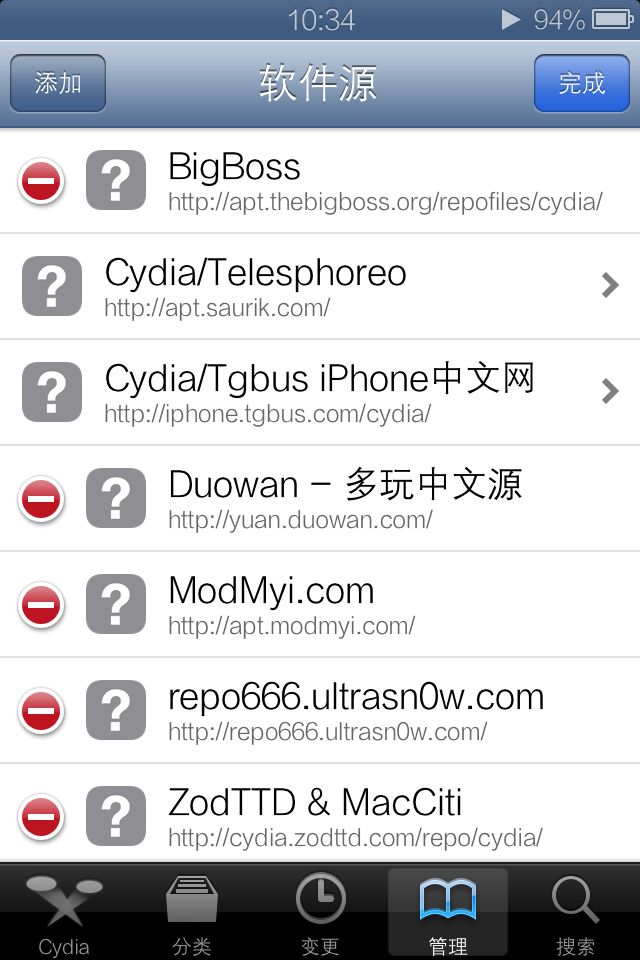Remove the repo666.ultrasn0w.com source

41,711
